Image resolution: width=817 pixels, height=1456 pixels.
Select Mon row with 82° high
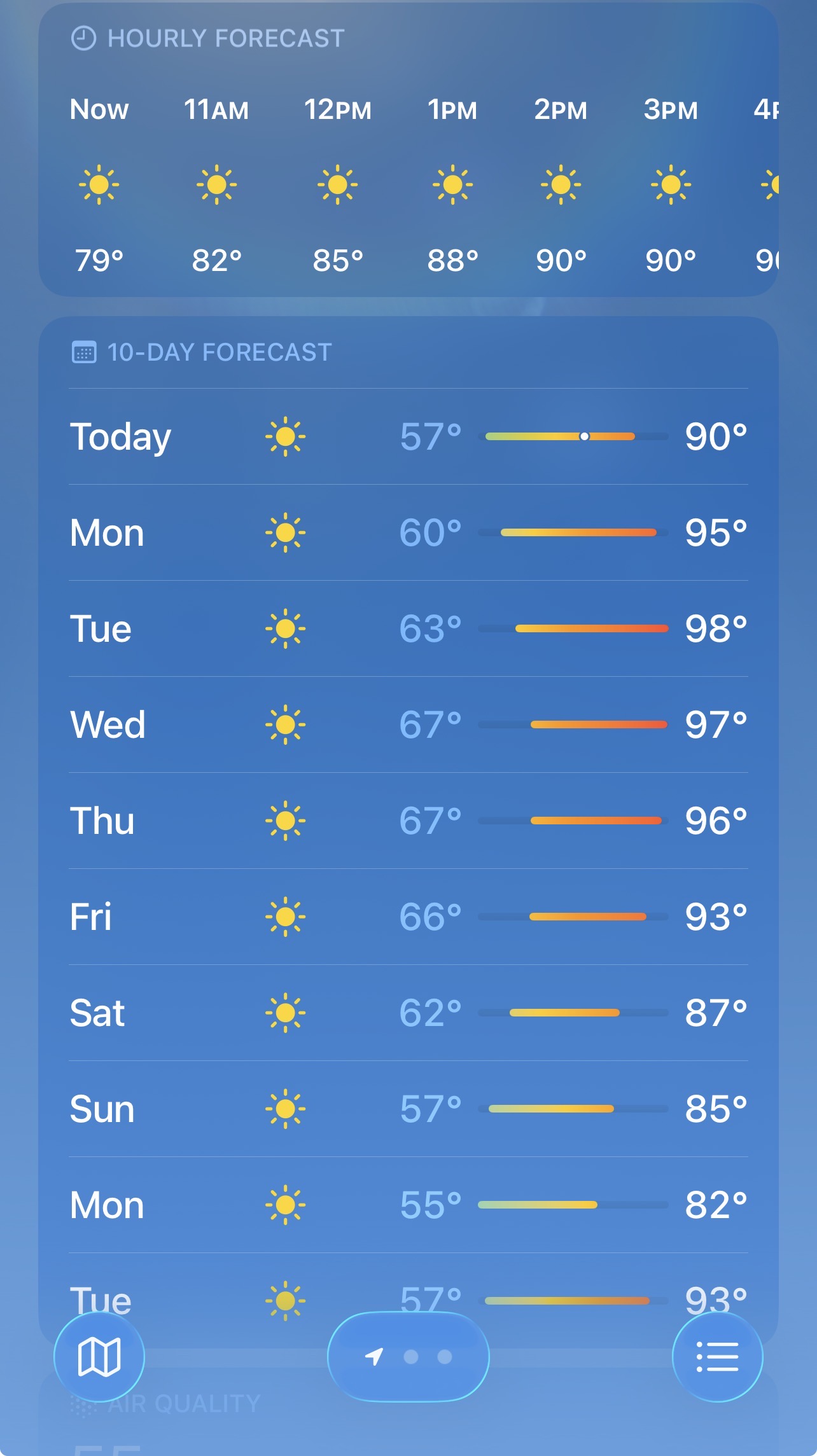point(408,1205)
